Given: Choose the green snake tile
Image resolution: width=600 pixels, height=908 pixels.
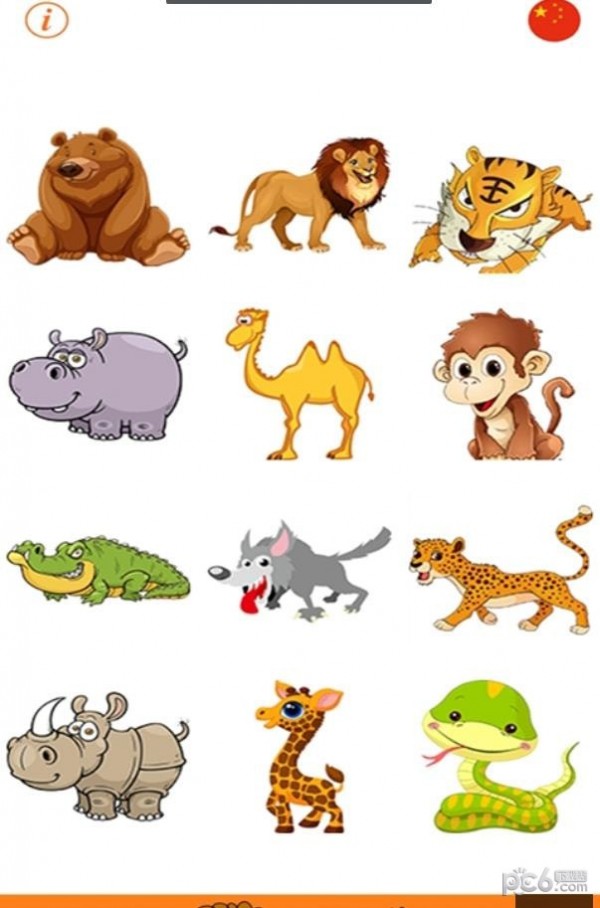Looking at the screenshot, I should pos(498,756).
